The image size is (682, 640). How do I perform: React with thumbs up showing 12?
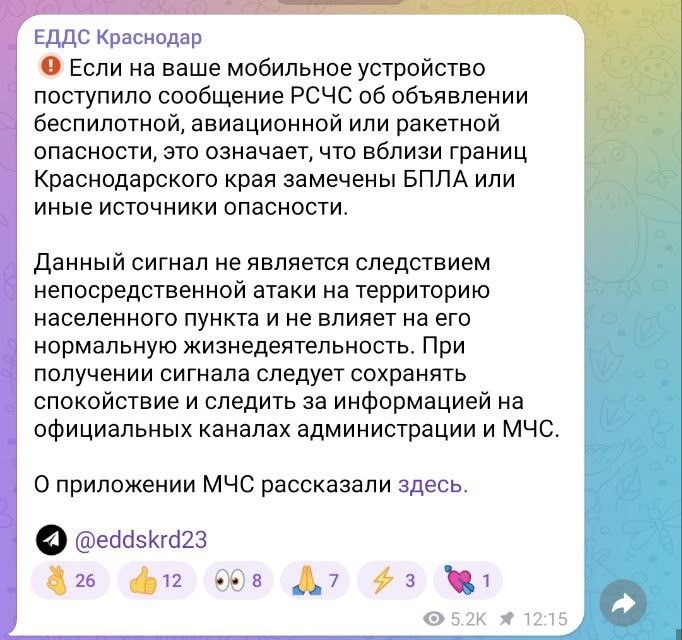click(155, 580)
